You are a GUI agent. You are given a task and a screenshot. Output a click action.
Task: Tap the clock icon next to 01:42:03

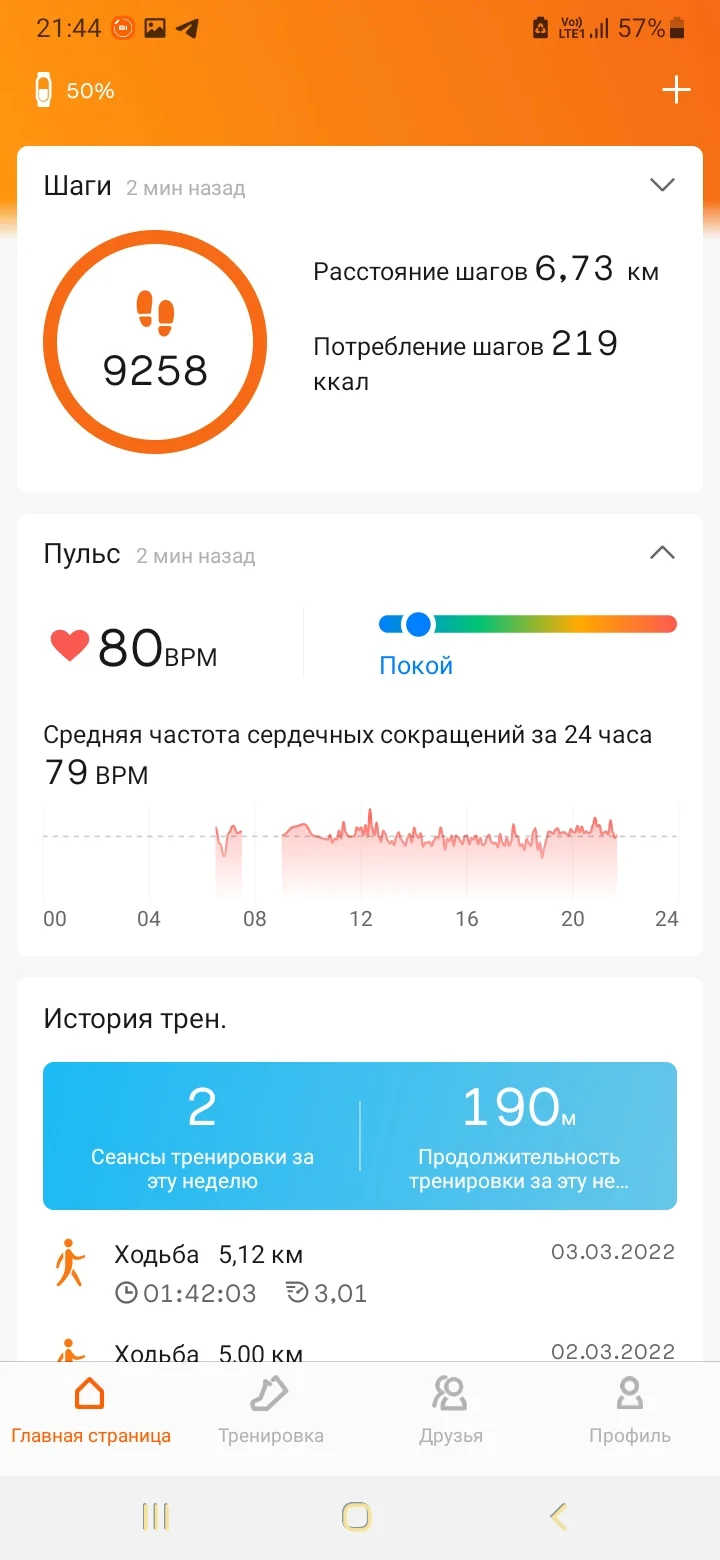pyautogui.click(x=125, y=1293)
